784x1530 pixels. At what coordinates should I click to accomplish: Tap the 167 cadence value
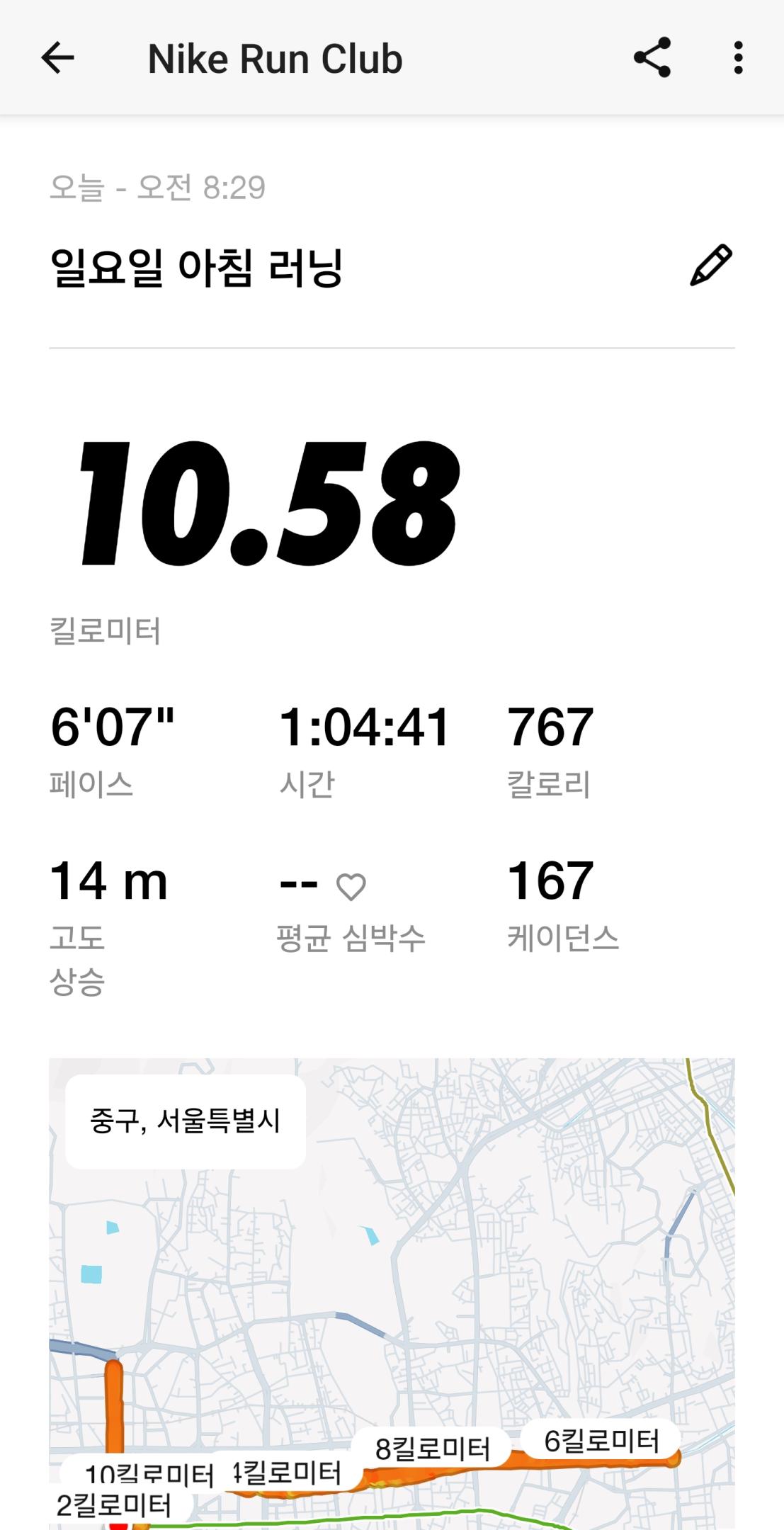[x=551, y=883]
